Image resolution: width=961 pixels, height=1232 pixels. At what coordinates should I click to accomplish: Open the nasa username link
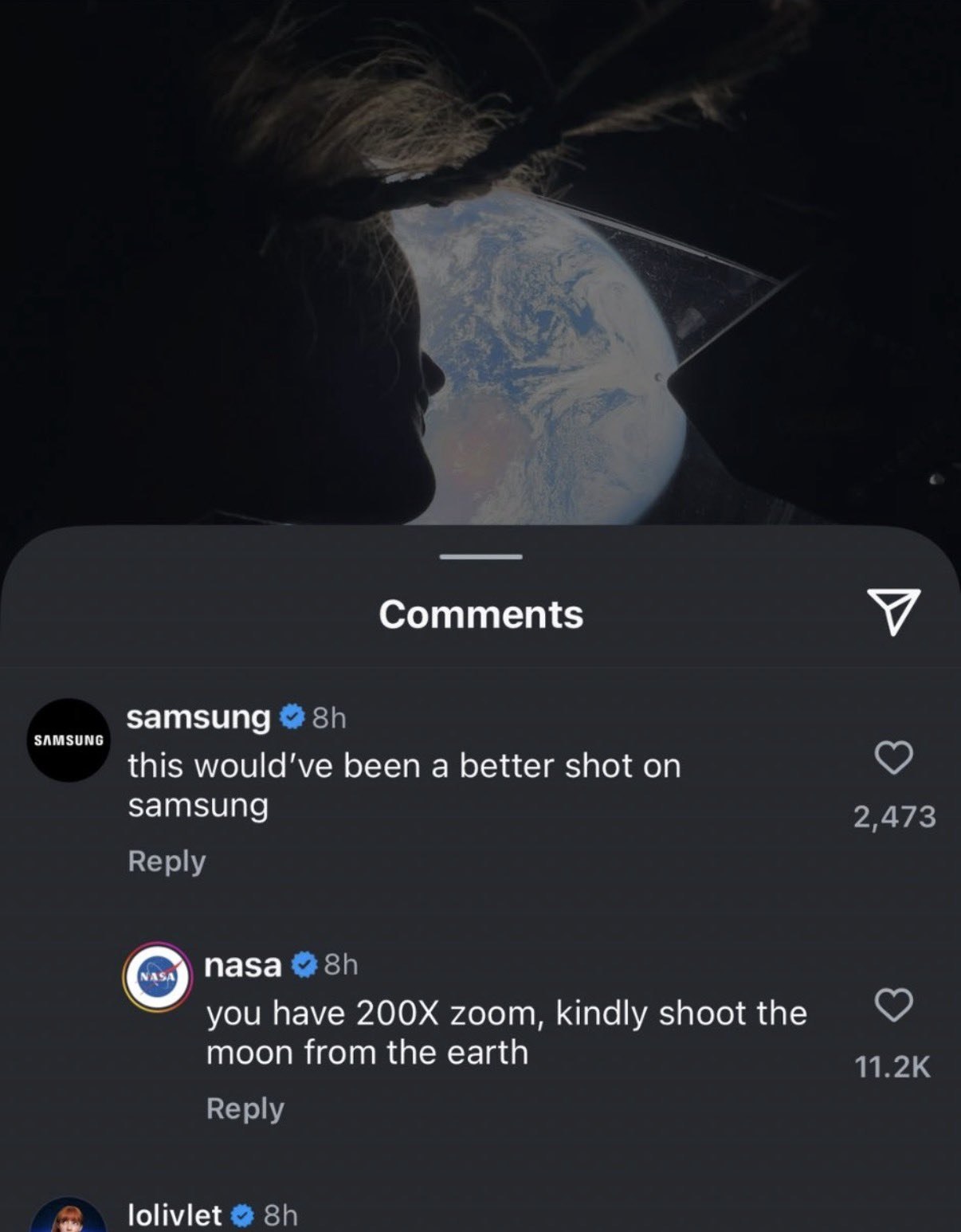click(x=243, y=965)
